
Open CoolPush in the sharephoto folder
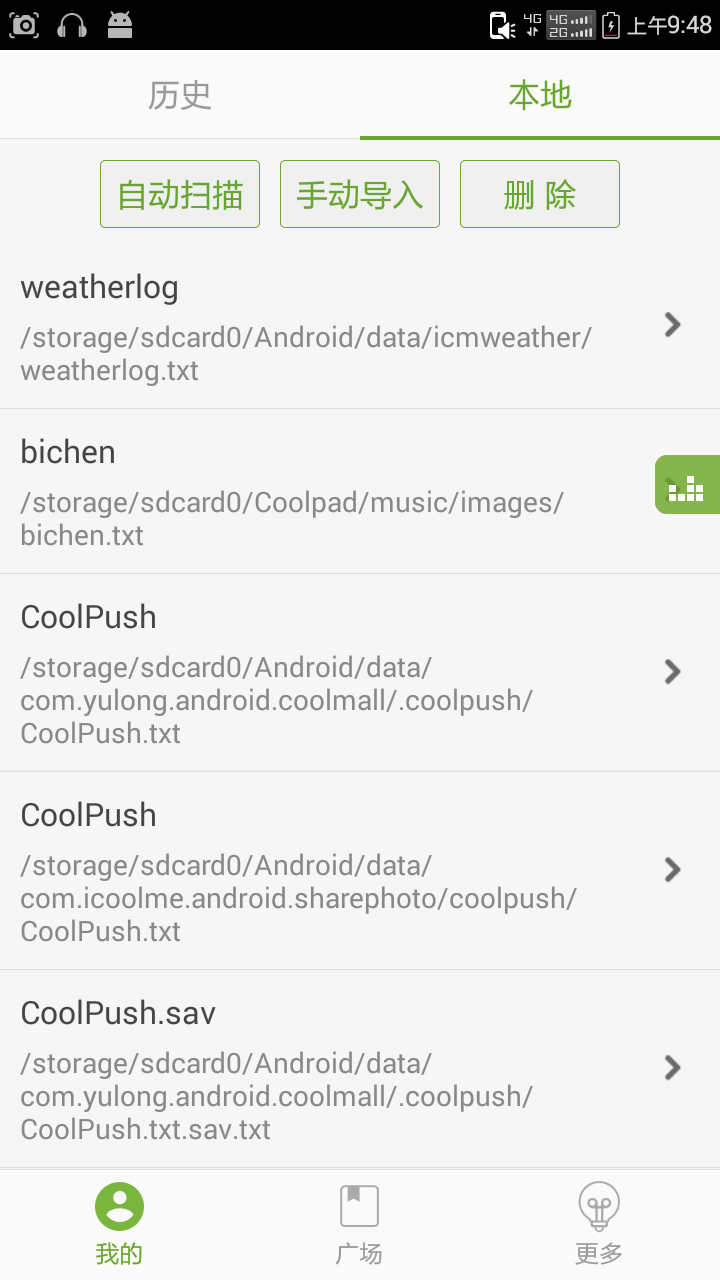tap(340, 870)
